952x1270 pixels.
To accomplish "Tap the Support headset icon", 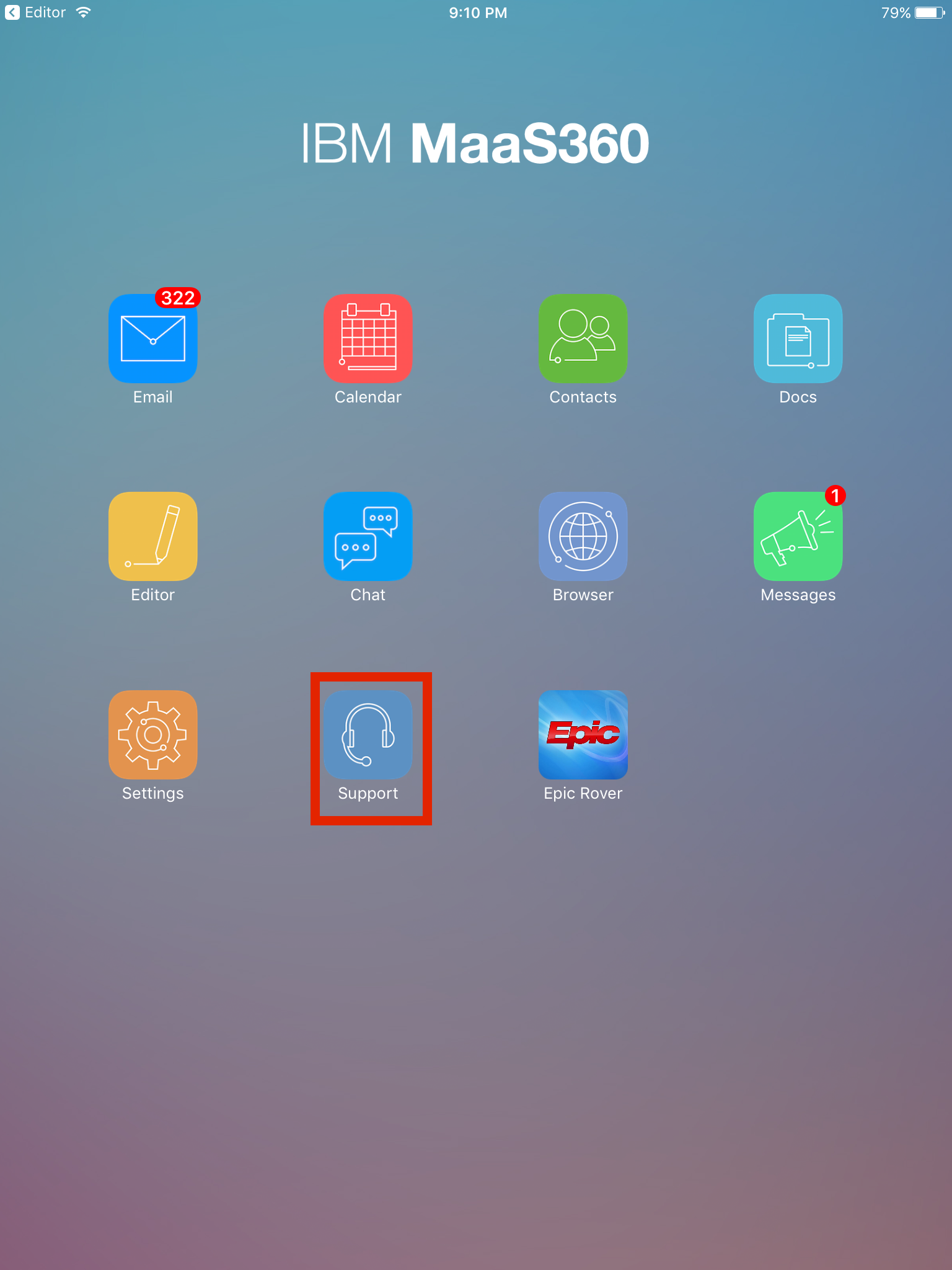I will tap(368, 735).
